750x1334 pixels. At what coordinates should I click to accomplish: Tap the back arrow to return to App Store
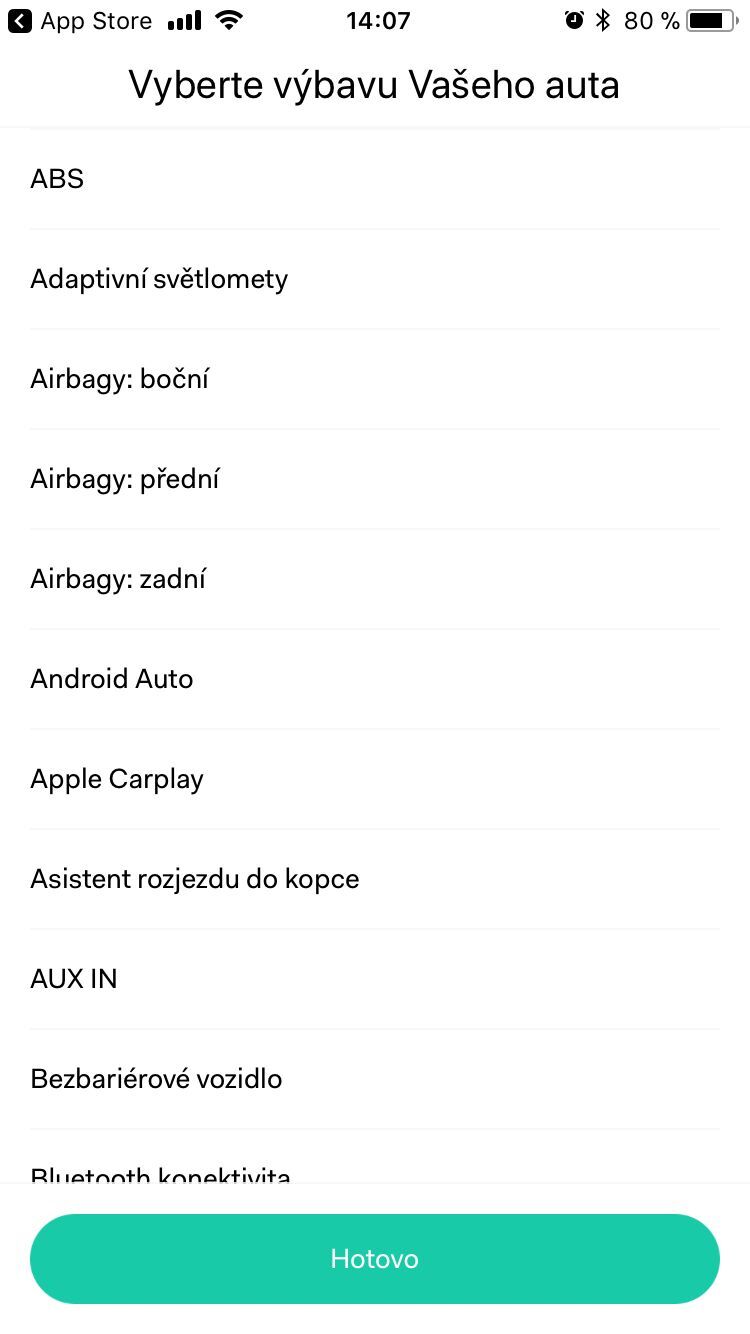[18, 20]
